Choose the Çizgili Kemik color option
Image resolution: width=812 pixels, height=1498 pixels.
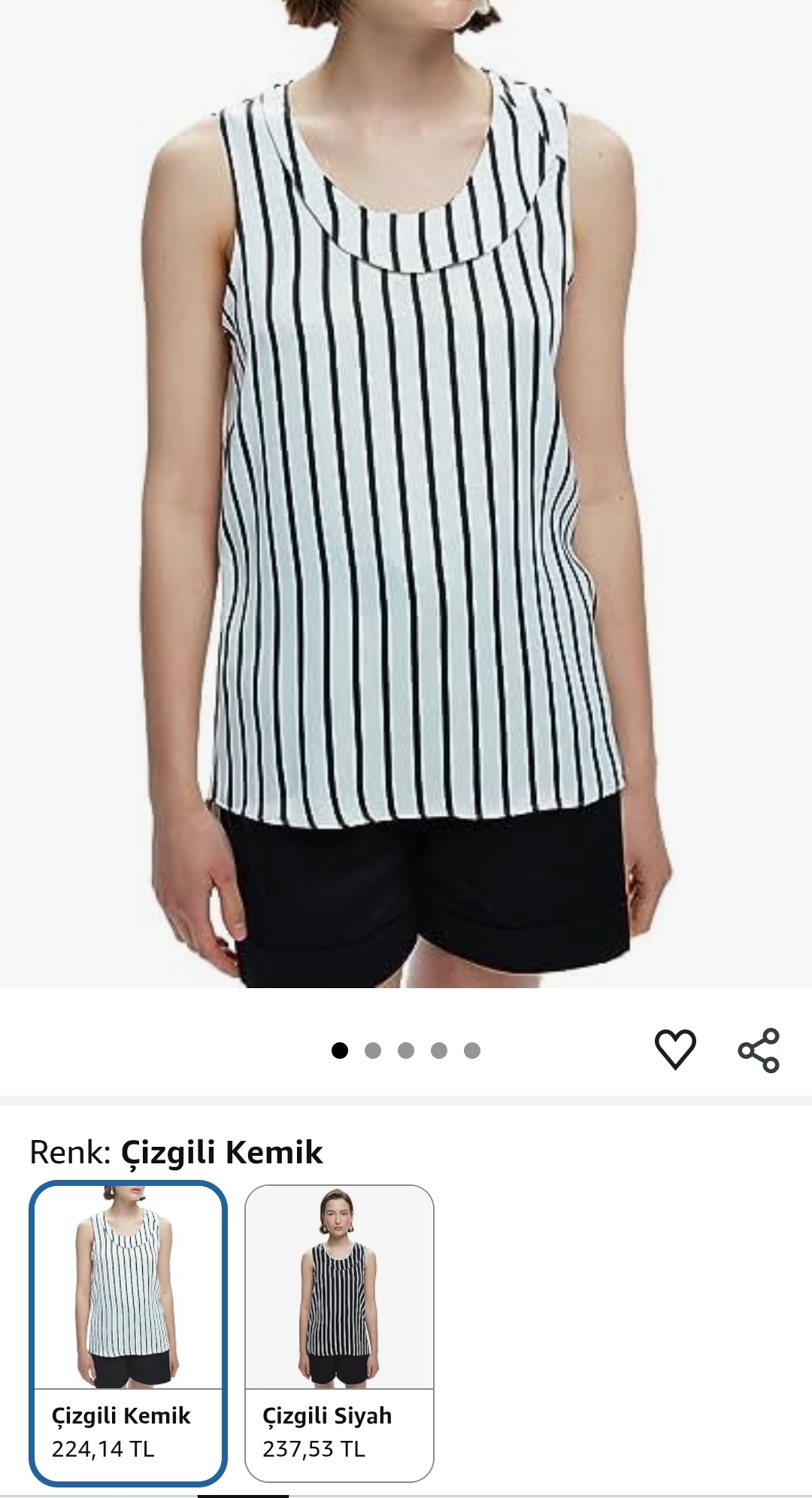coord(128,1333)
